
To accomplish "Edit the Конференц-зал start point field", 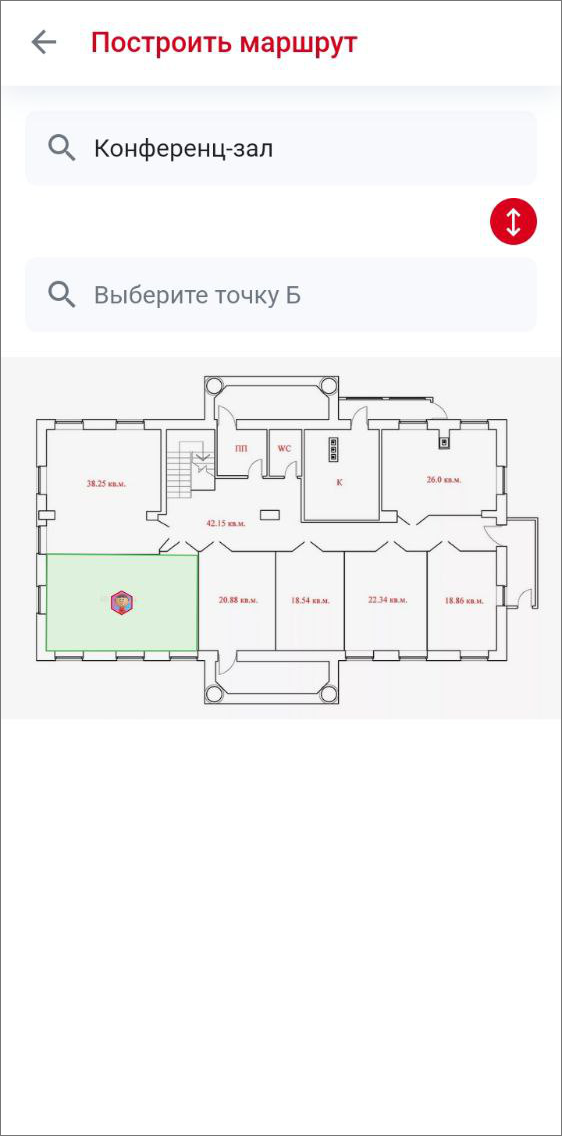I will coord(281,149).
